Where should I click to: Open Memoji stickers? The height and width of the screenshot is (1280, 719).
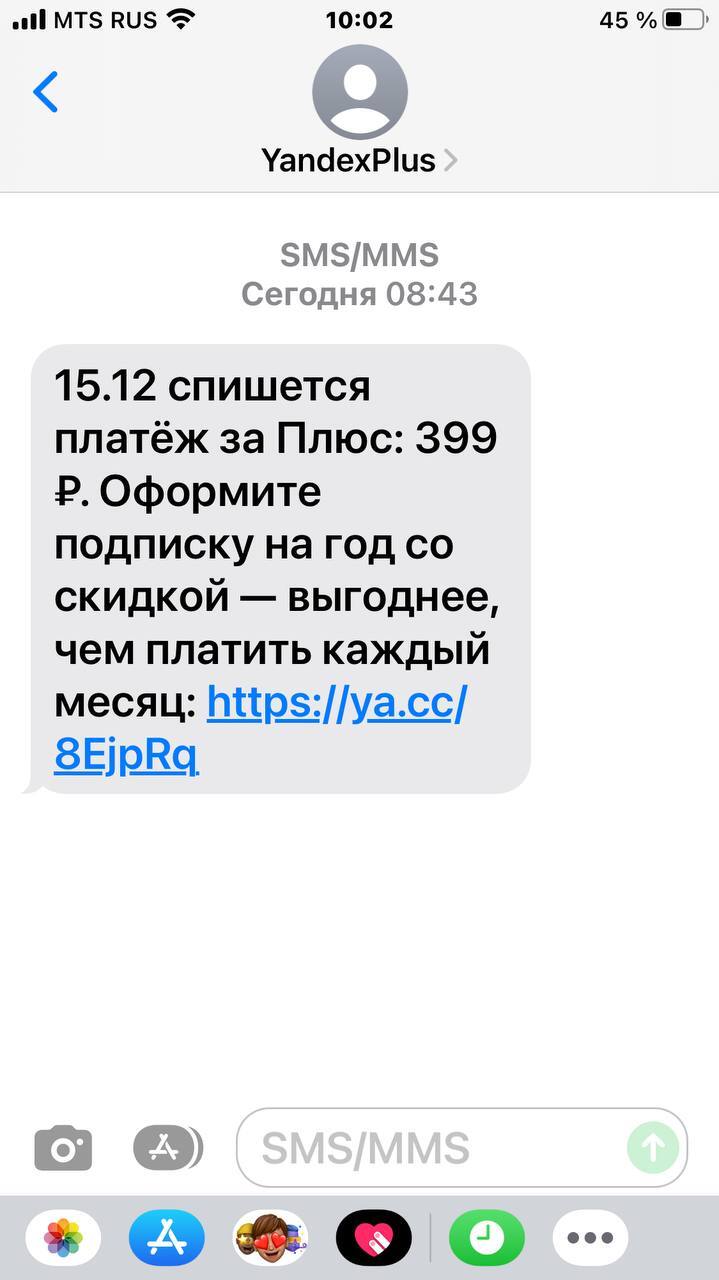(x=270, y=1238)
